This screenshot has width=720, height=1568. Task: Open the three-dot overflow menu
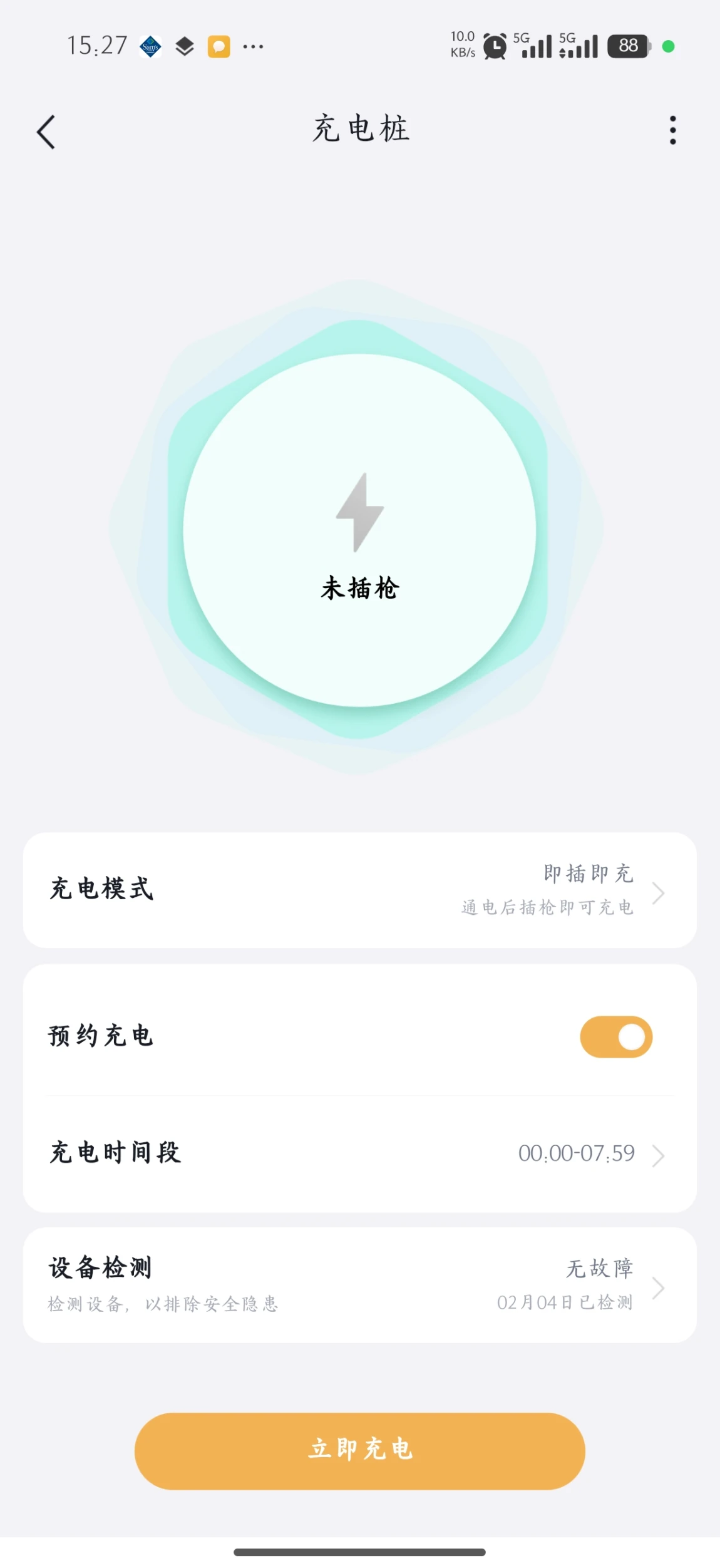pos(672,130)
